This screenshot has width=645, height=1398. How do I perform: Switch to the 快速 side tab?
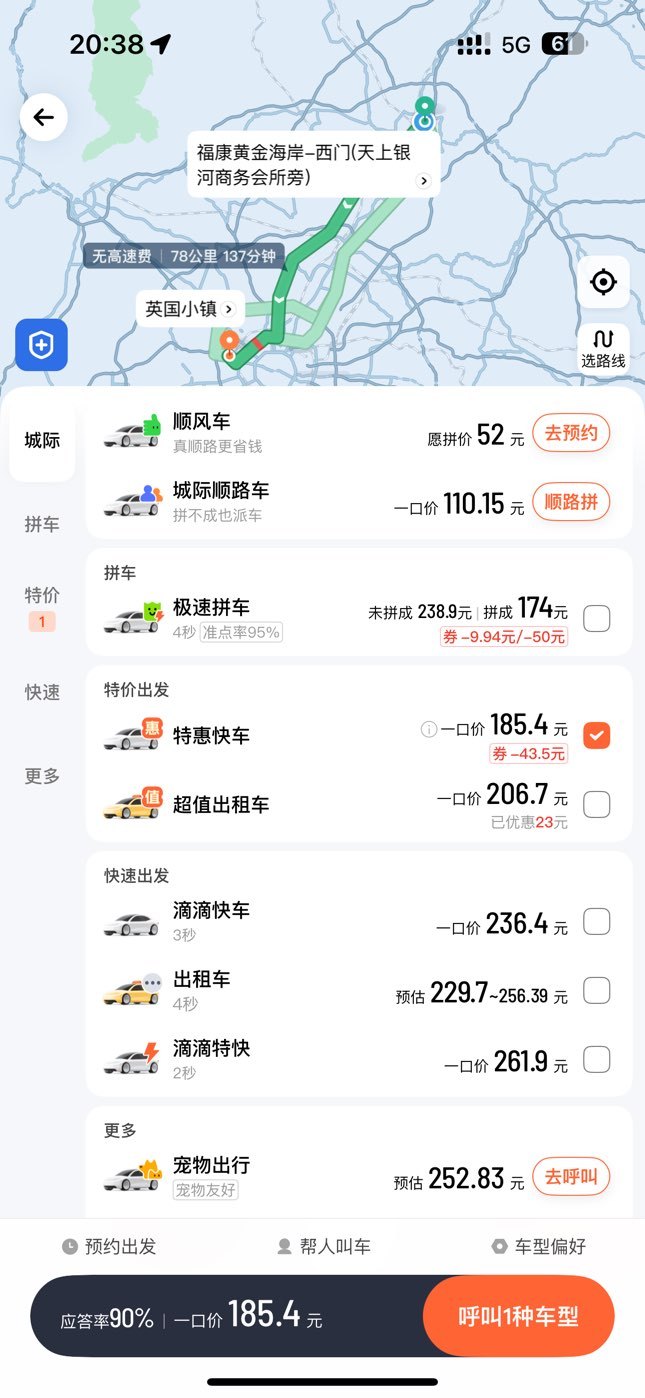42,692
